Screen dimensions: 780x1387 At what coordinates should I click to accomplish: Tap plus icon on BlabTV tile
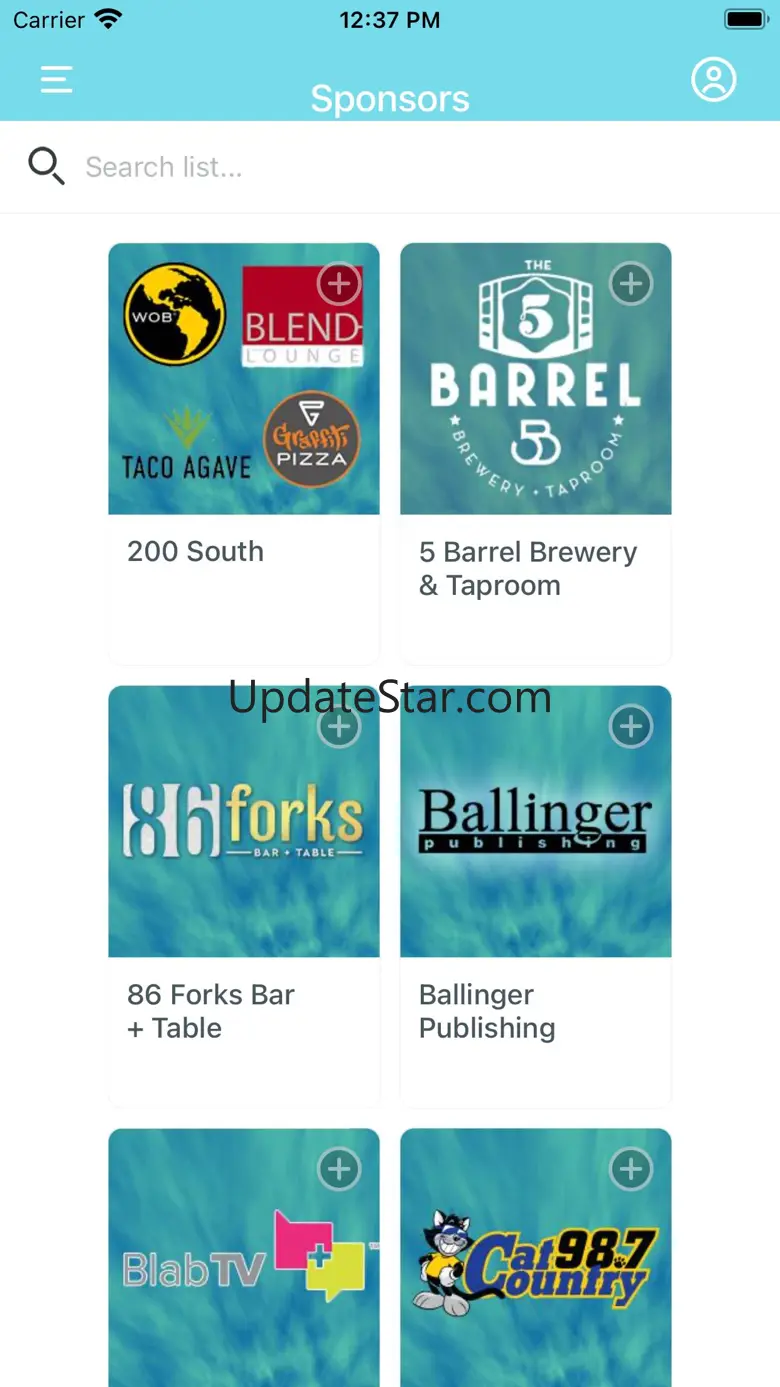coord(339,1169)
